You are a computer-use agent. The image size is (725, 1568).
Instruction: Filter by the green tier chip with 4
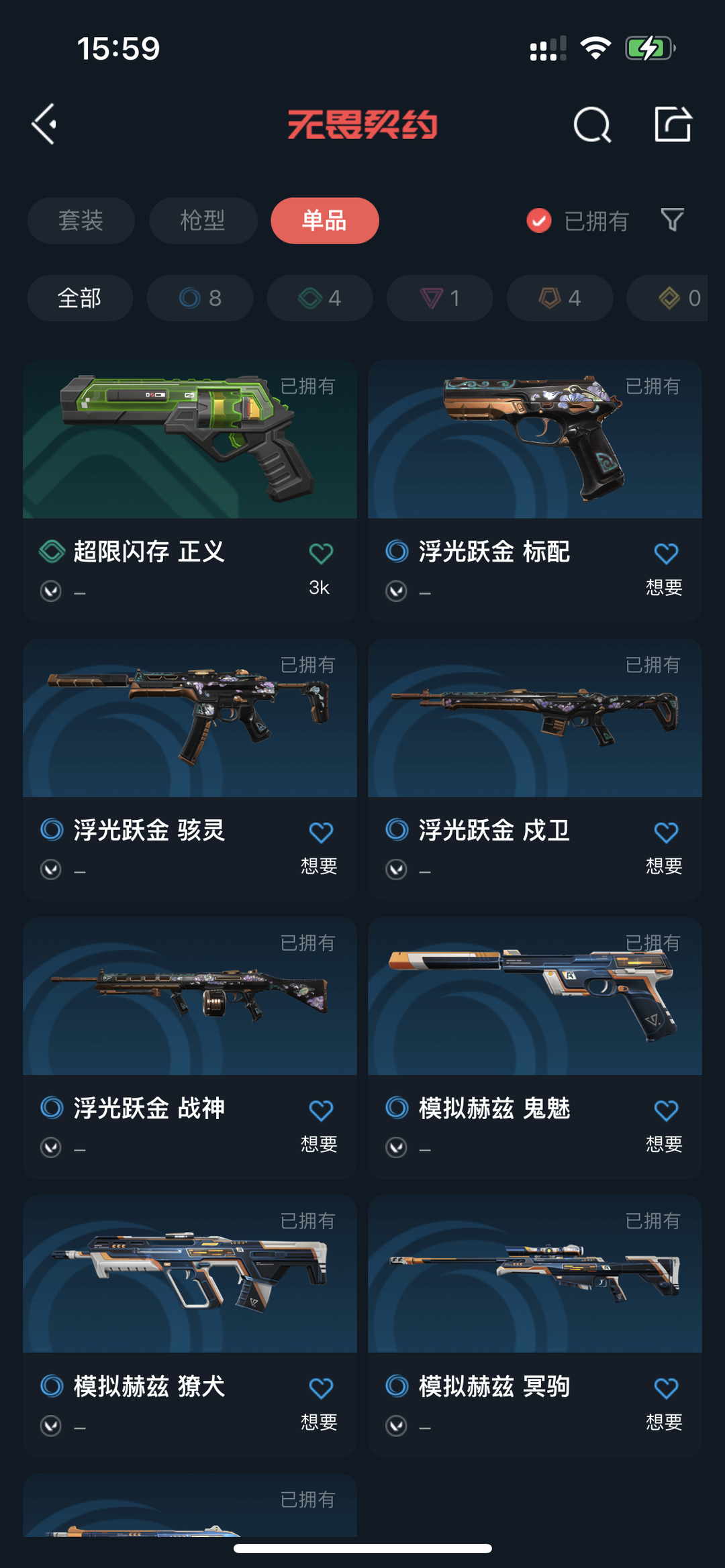tap(320, 298)
